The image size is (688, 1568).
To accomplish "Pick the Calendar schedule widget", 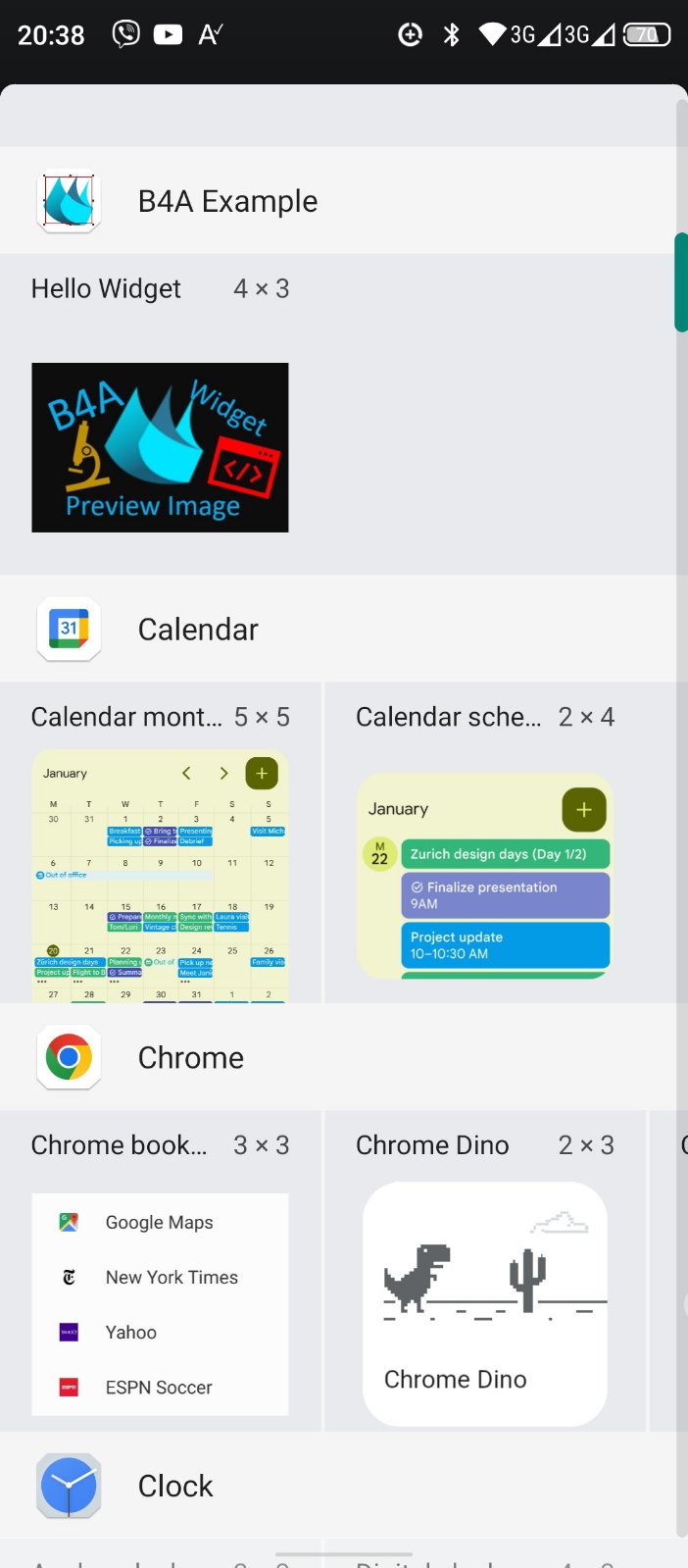I will coord(484,875).
